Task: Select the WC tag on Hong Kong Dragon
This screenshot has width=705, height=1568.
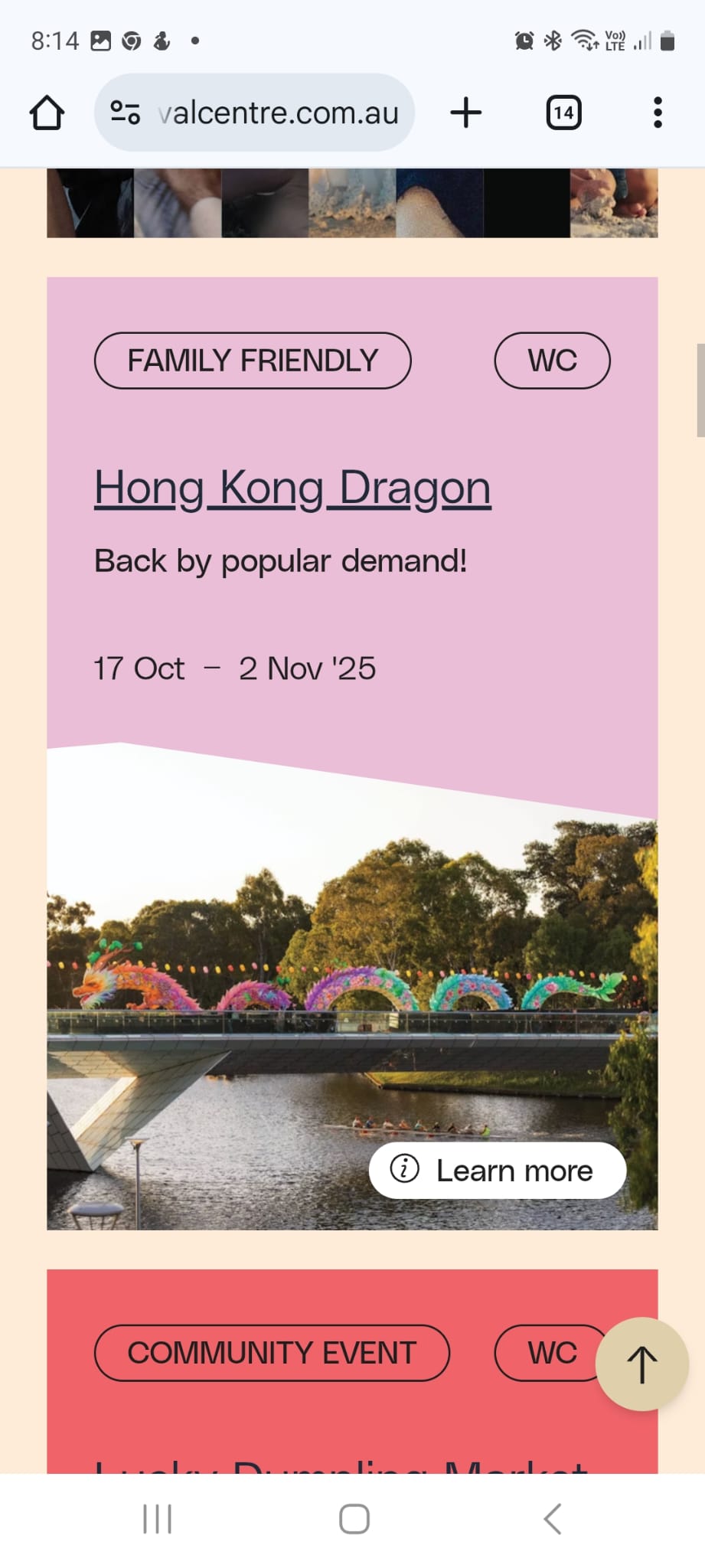Action: tap(552, 361)
